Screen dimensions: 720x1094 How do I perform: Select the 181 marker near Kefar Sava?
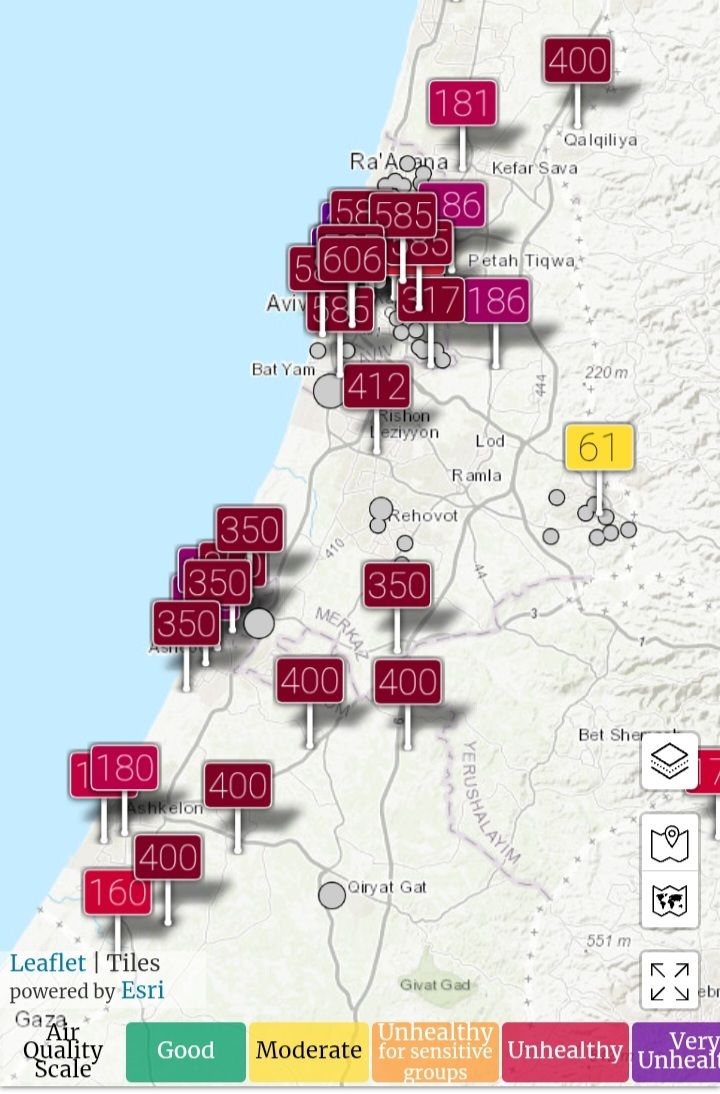click(463, 103)
